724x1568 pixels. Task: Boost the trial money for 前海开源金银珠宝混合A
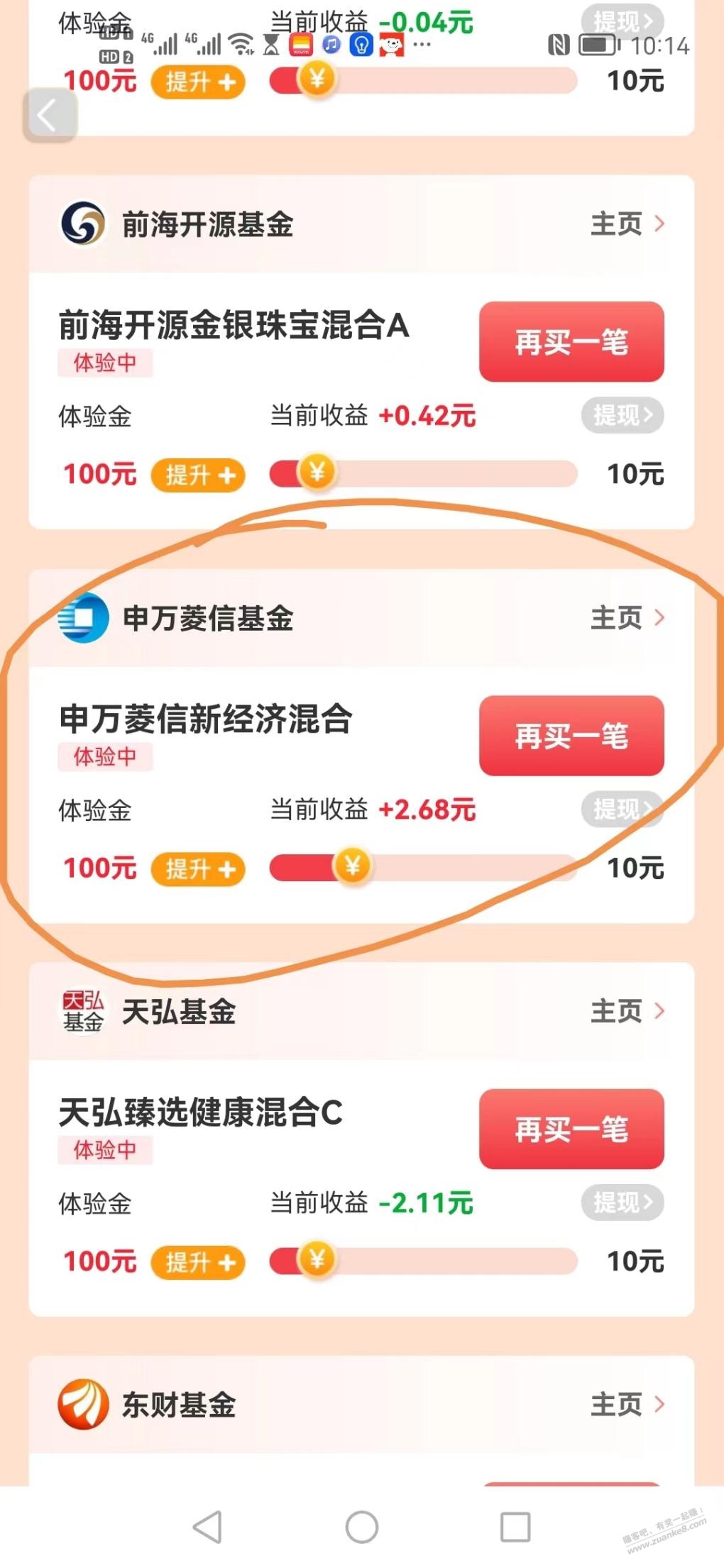click(198, 475)
